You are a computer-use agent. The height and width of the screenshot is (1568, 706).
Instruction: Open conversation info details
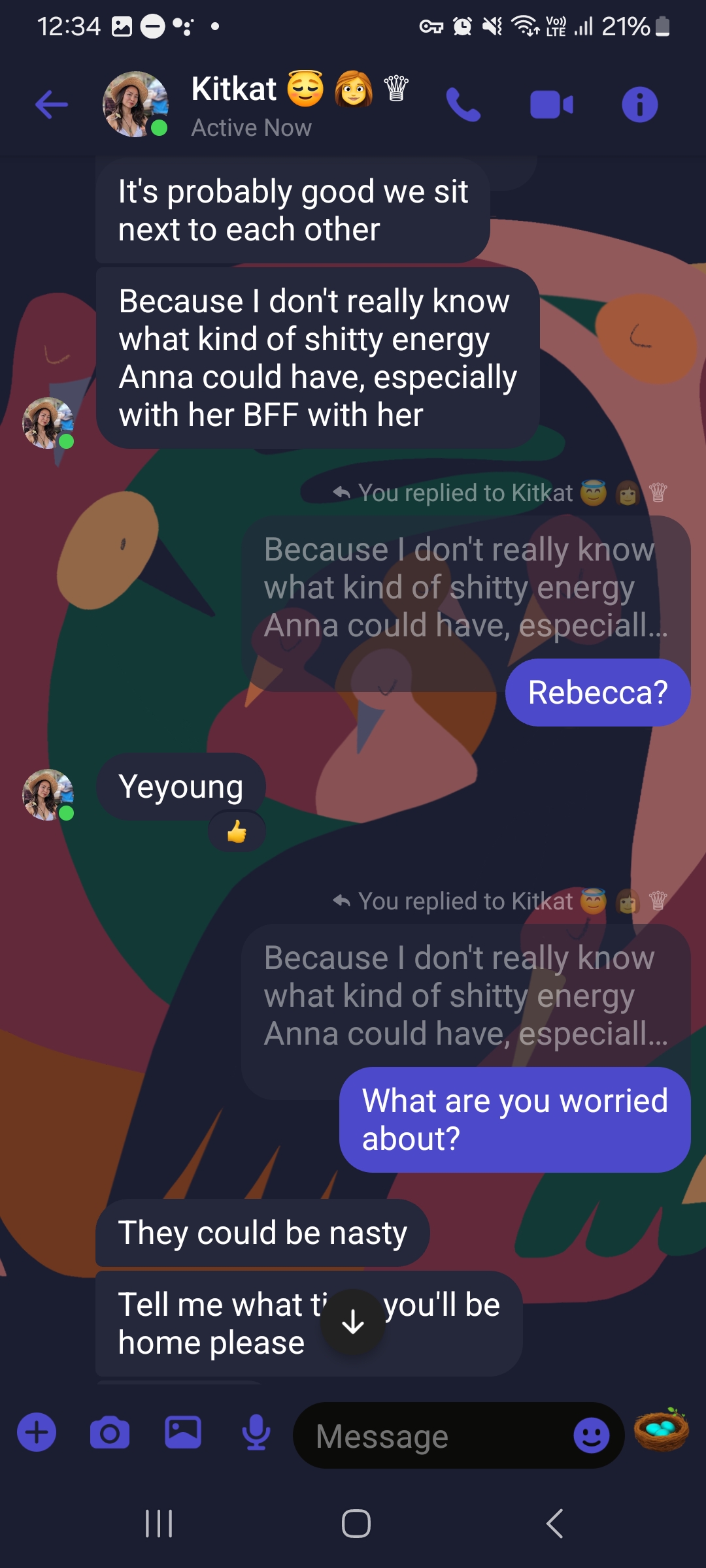point(639,105)
